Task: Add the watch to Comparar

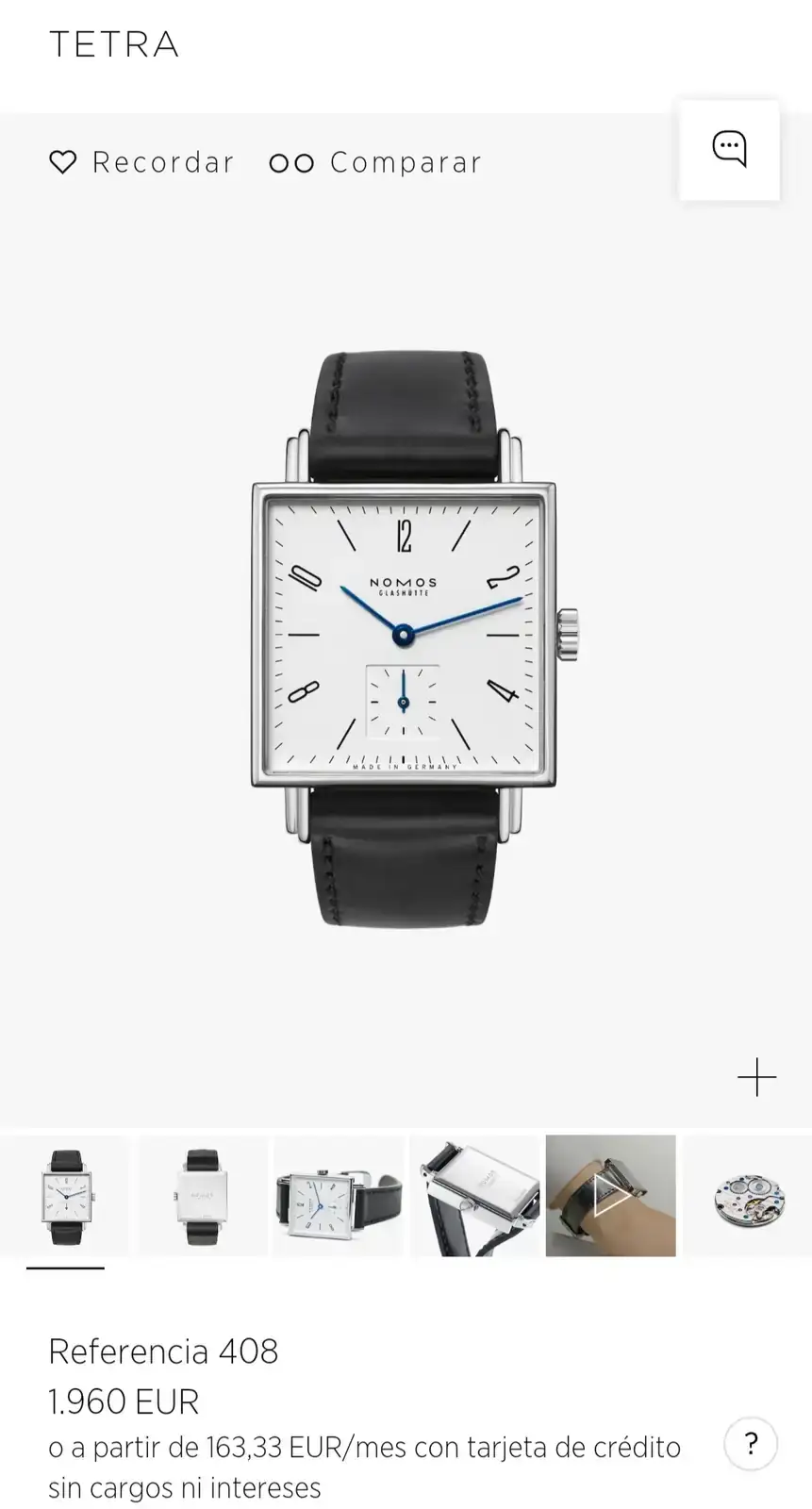Action: pyautogui.click(x=375, y=162)
